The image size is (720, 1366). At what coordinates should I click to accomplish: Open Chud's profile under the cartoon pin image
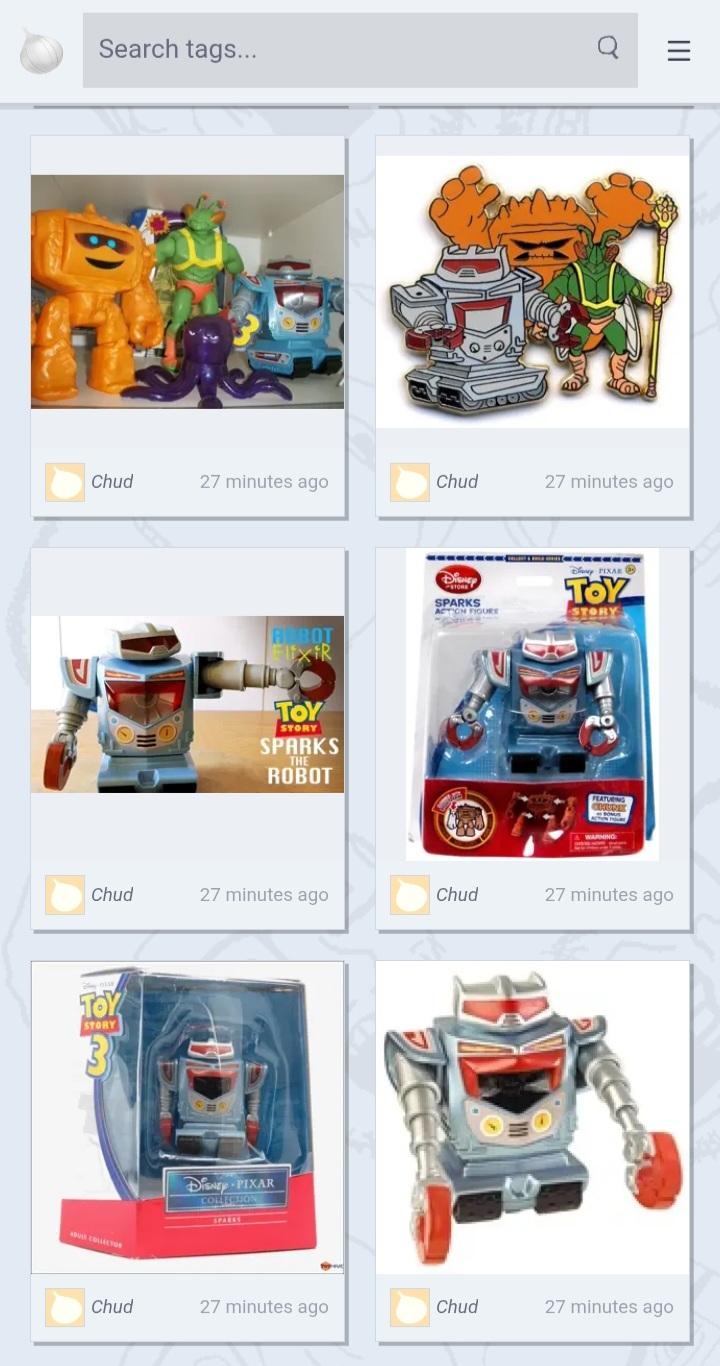[x=456, y=481]
